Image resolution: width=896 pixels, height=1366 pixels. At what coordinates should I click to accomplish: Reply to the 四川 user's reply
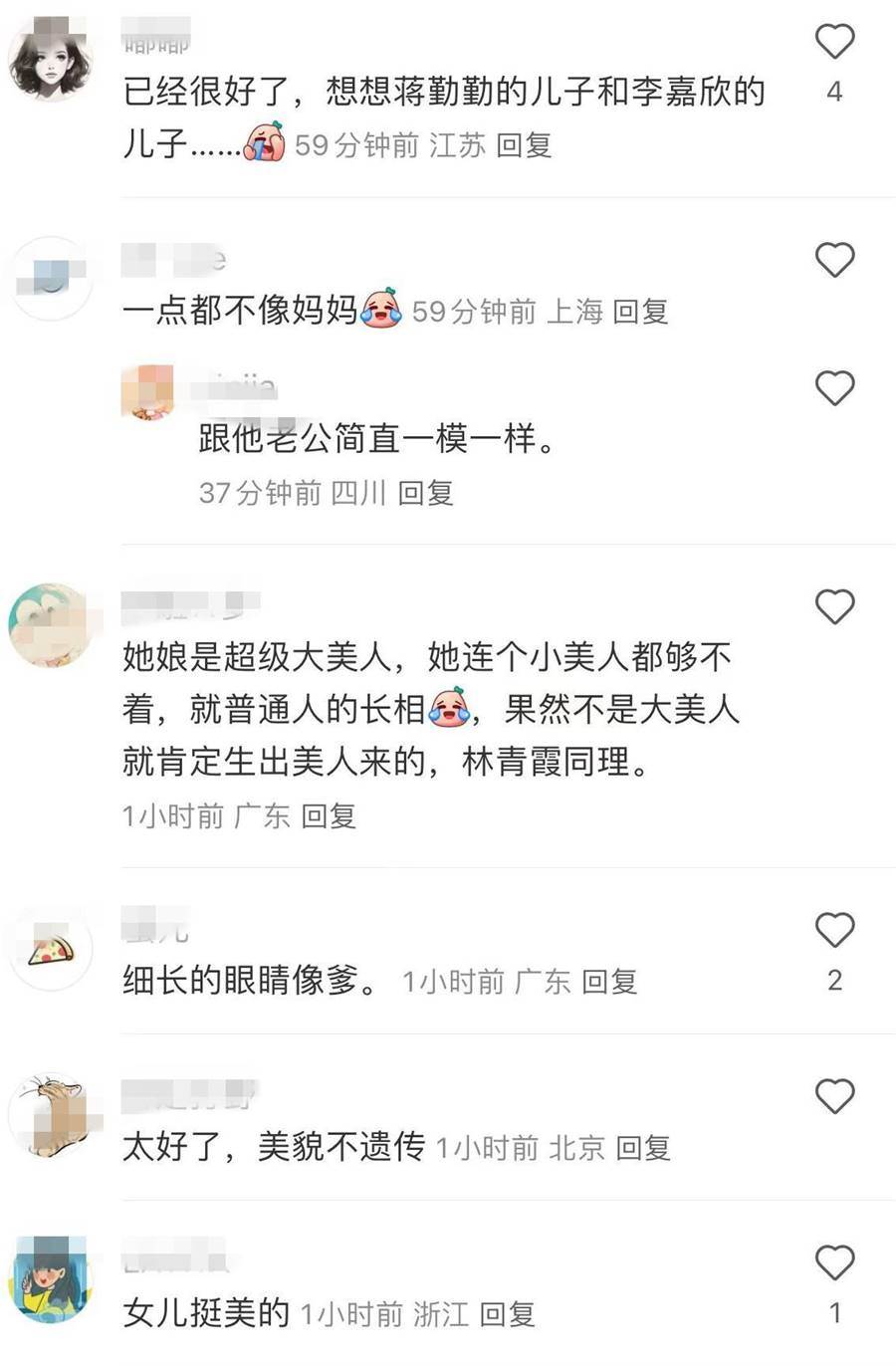[x=426, y=493]
